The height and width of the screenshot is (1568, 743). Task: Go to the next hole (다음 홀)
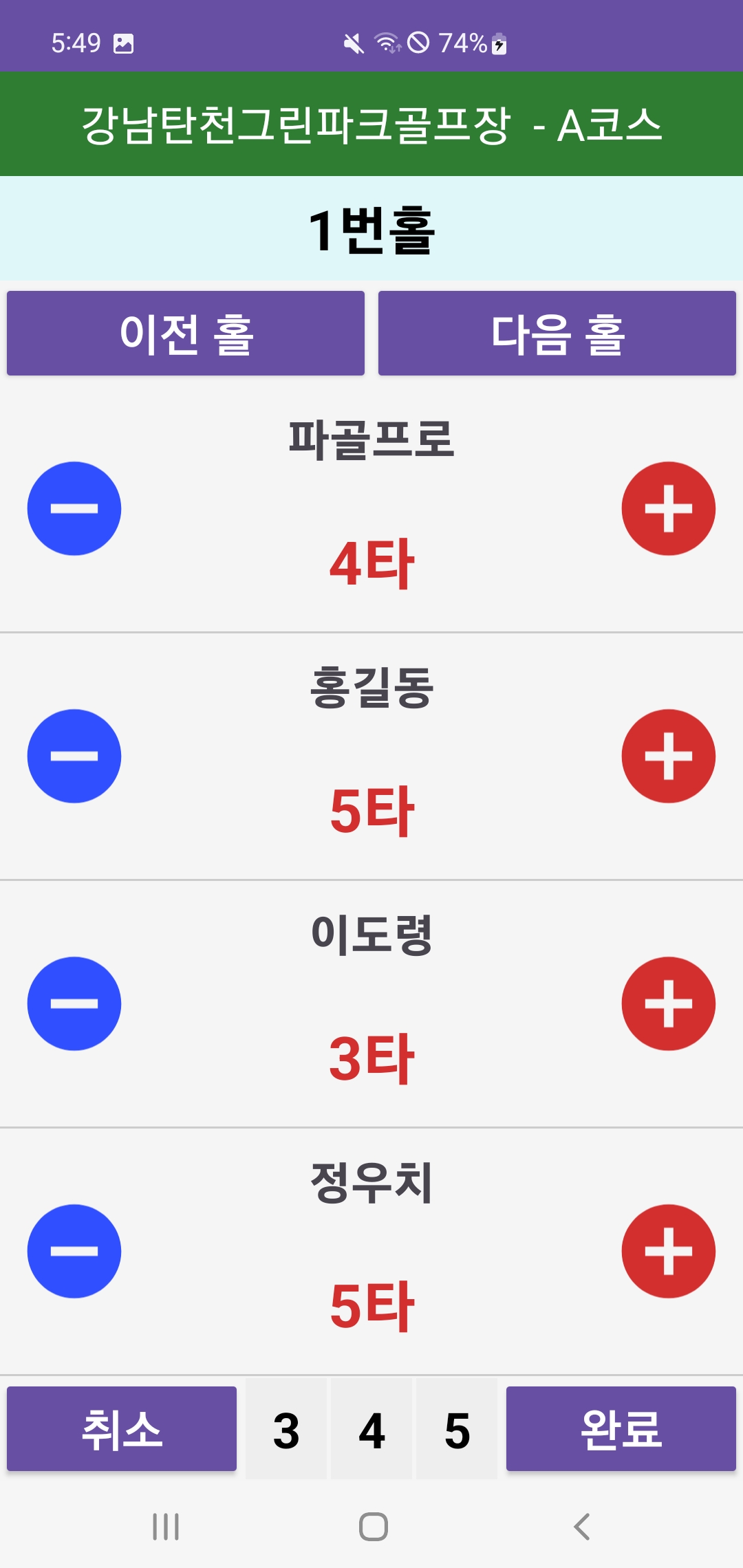point(557,334)
